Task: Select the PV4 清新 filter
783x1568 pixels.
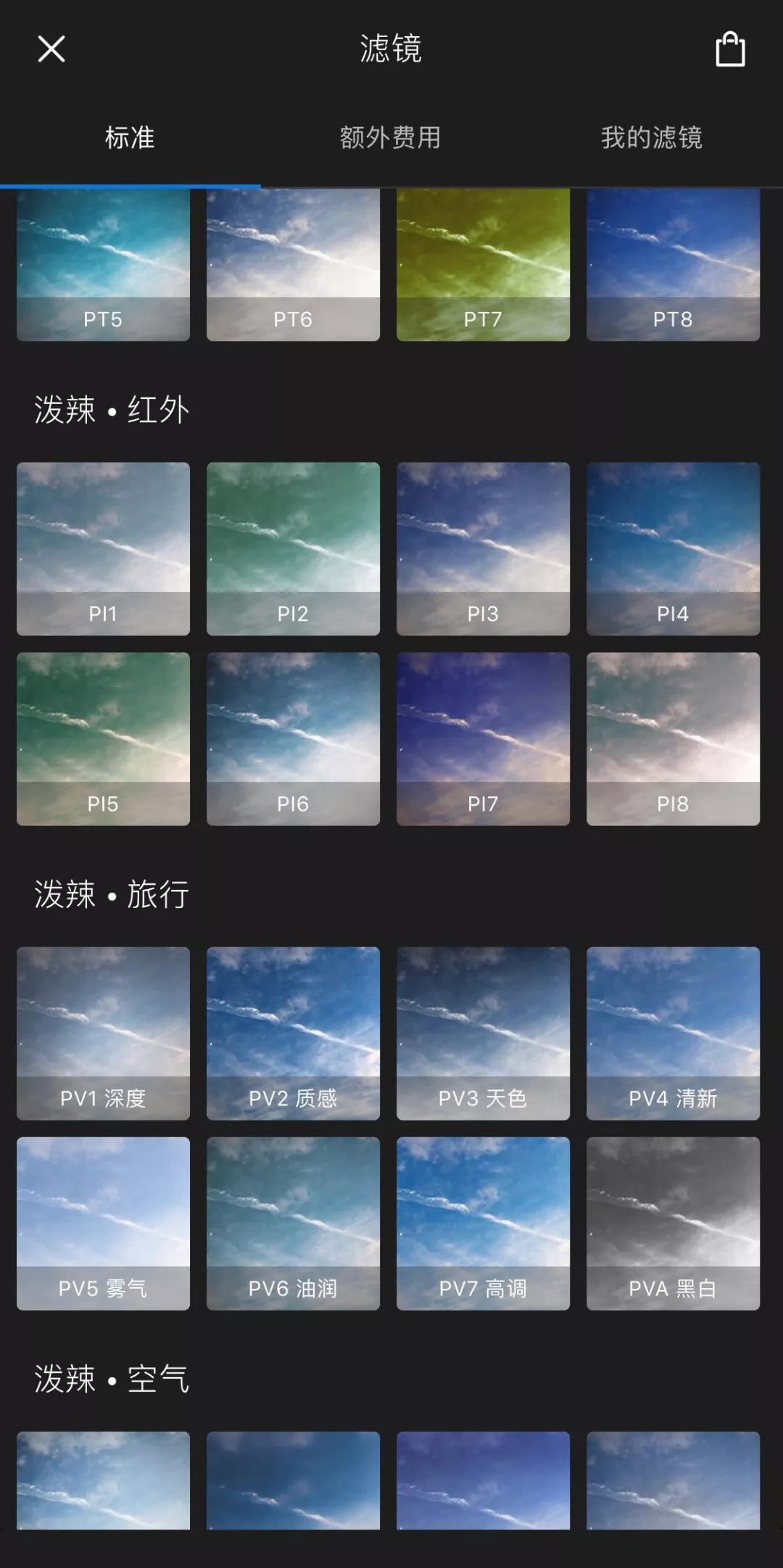Action: point(673,1033)
